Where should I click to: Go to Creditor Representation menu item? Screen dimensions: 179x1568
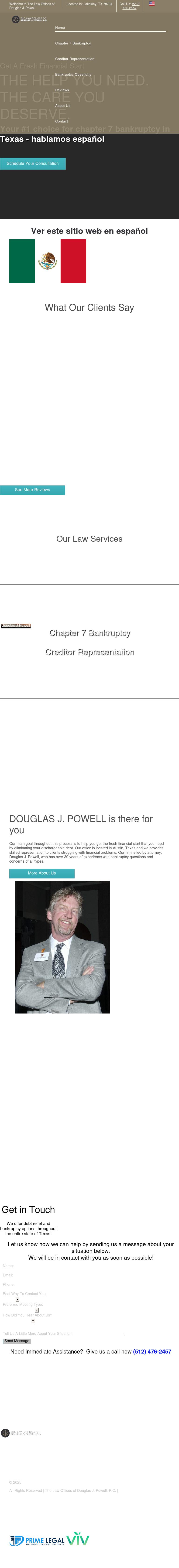[x=75, y=59]
